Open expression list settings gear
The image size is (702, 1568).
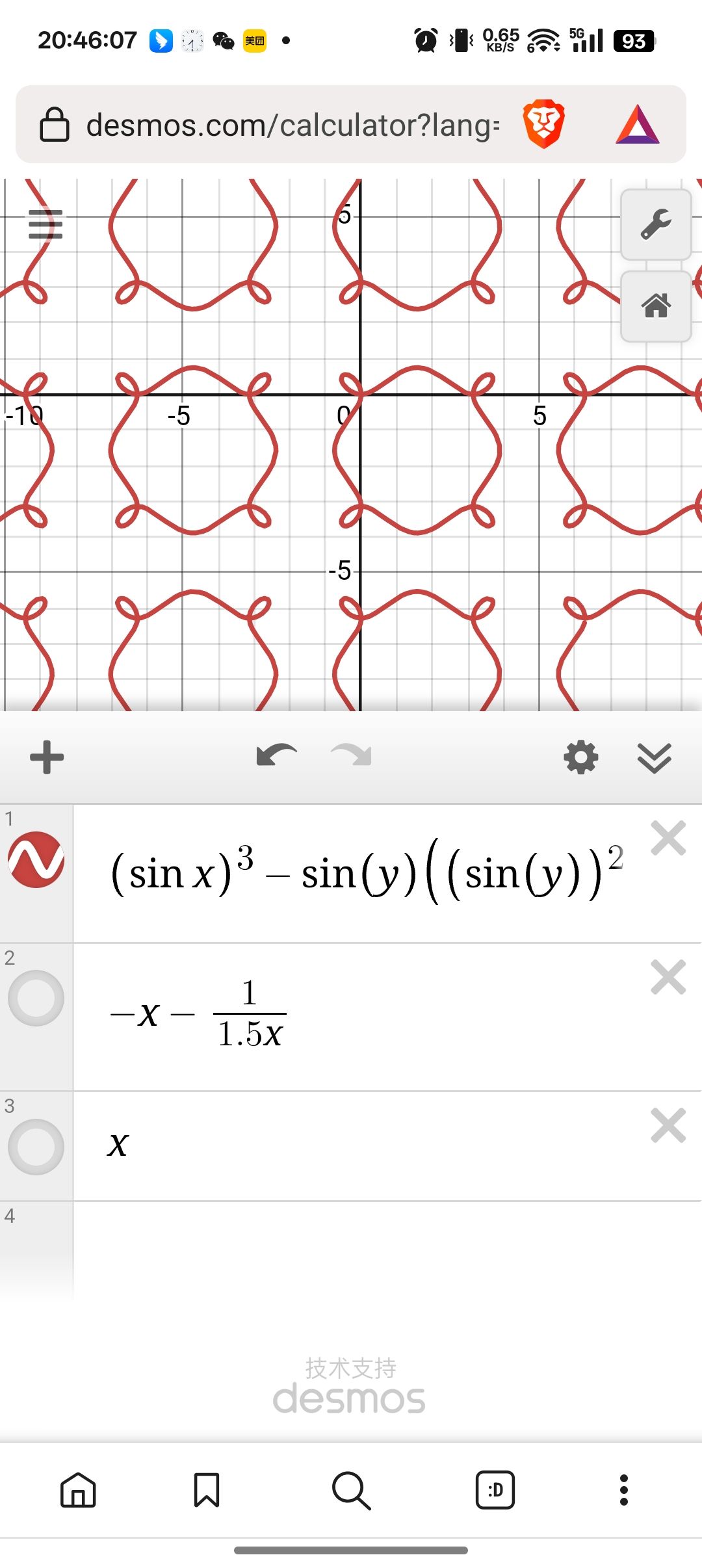point(580,757)
